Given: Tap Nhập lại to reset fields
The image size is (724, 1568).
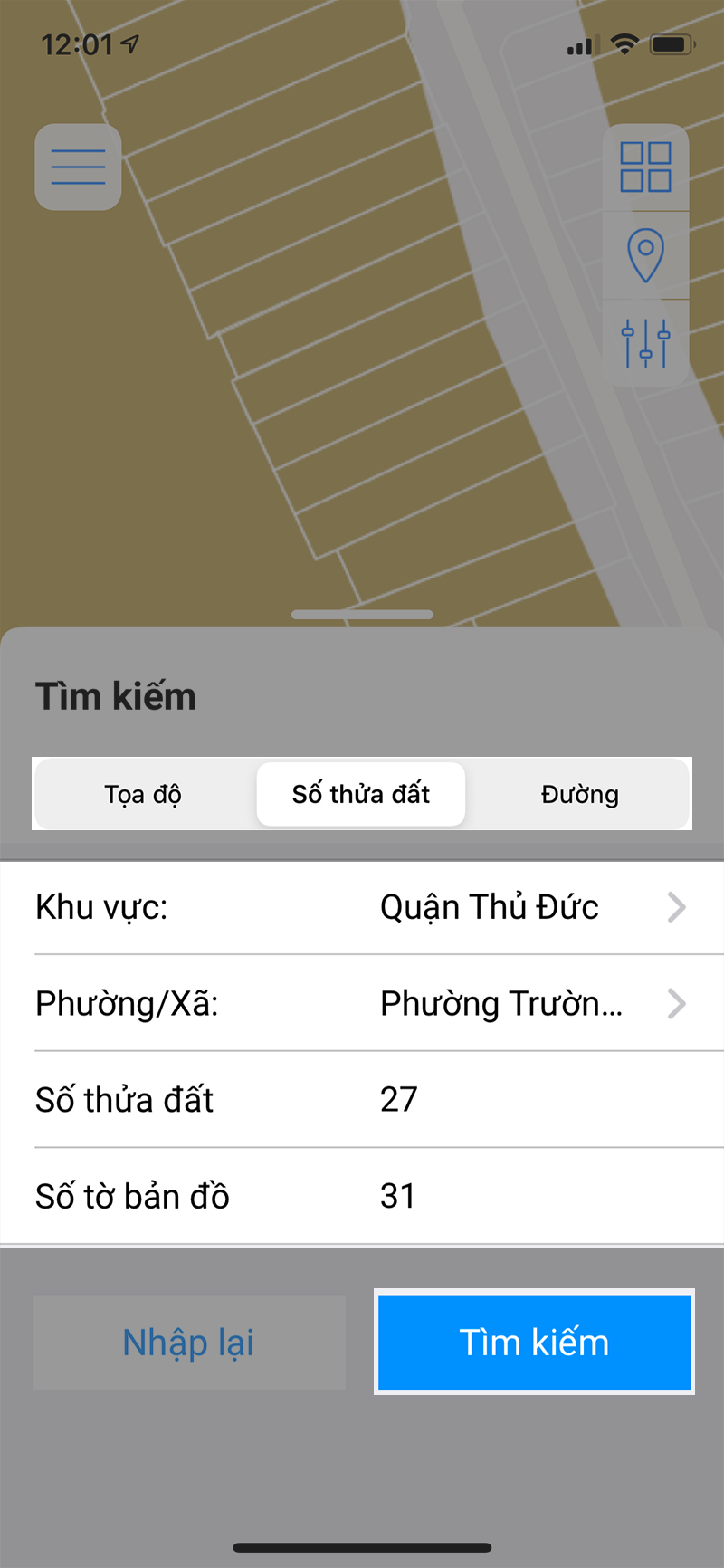Looking at the screenshot, I should point(188,1343).
